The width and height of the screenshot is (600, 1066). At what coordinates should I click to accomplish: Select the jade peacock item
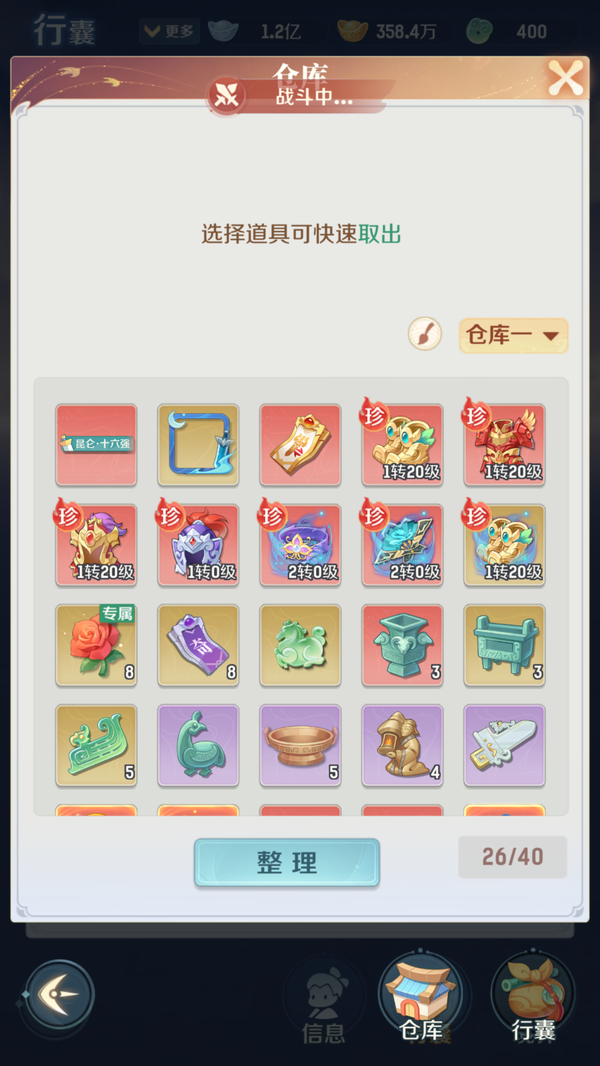(198, 745)
